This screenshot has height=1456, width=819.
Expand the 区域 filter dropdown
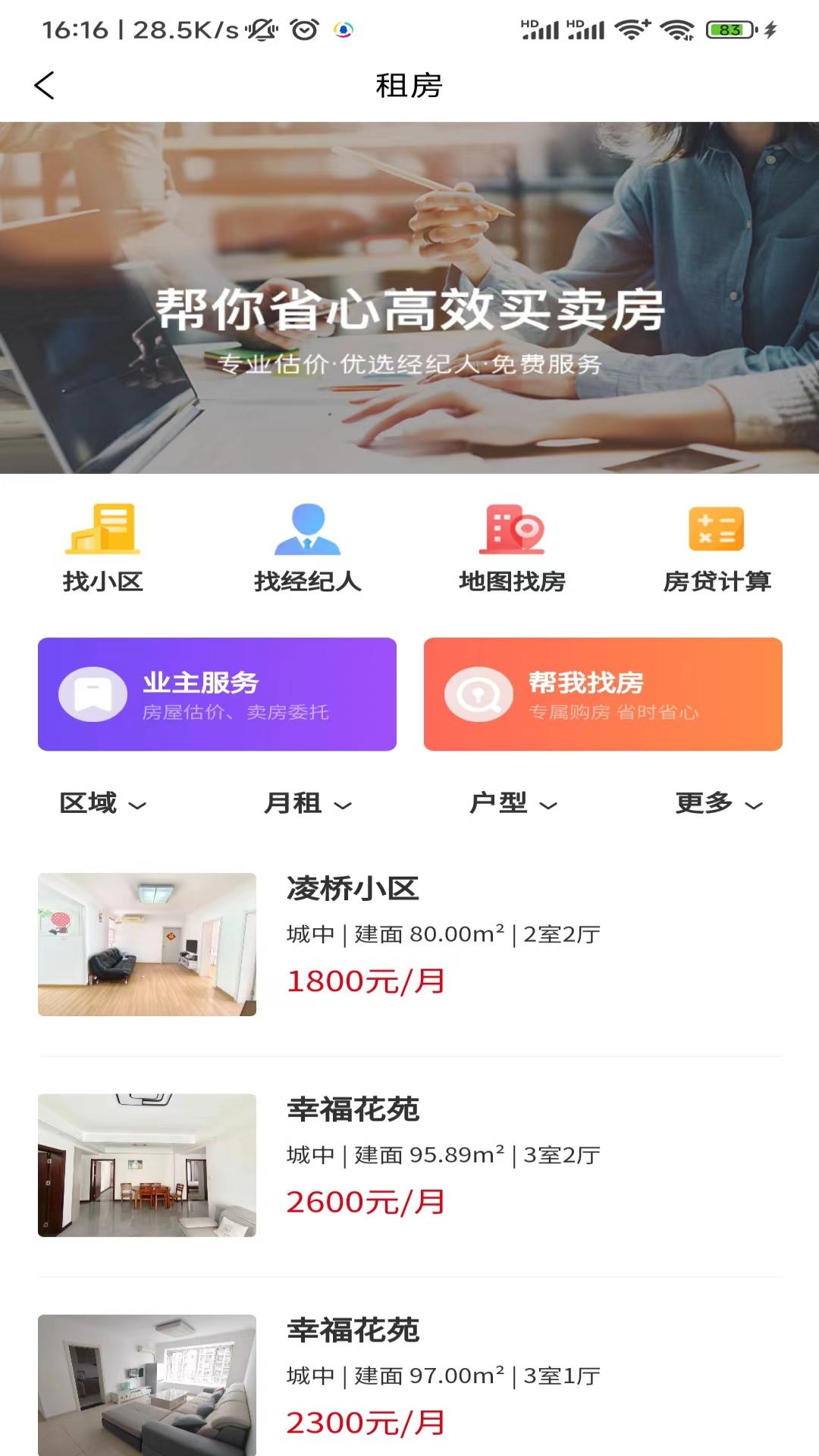coord(103,803)
